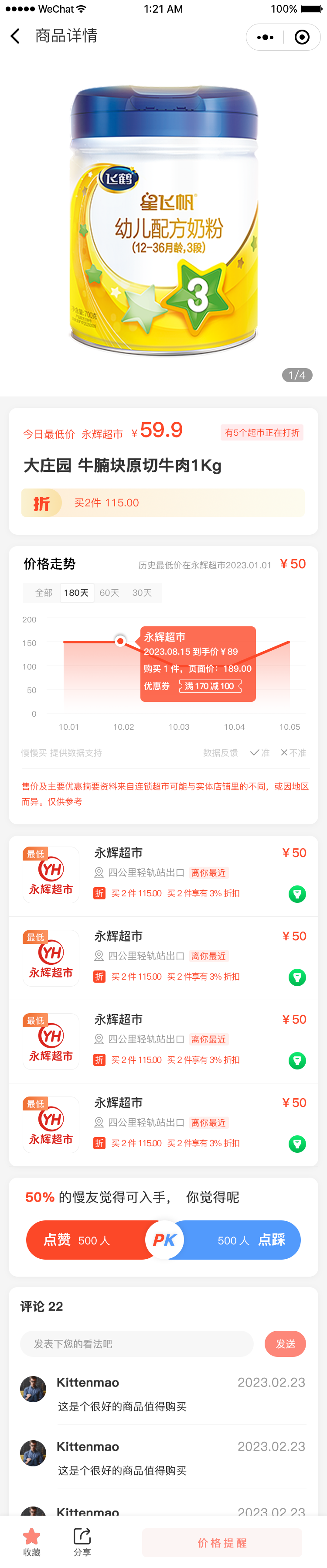
Task: Tap the 有5个超市正在打折 tag
Action: click(x=262, y=432)
